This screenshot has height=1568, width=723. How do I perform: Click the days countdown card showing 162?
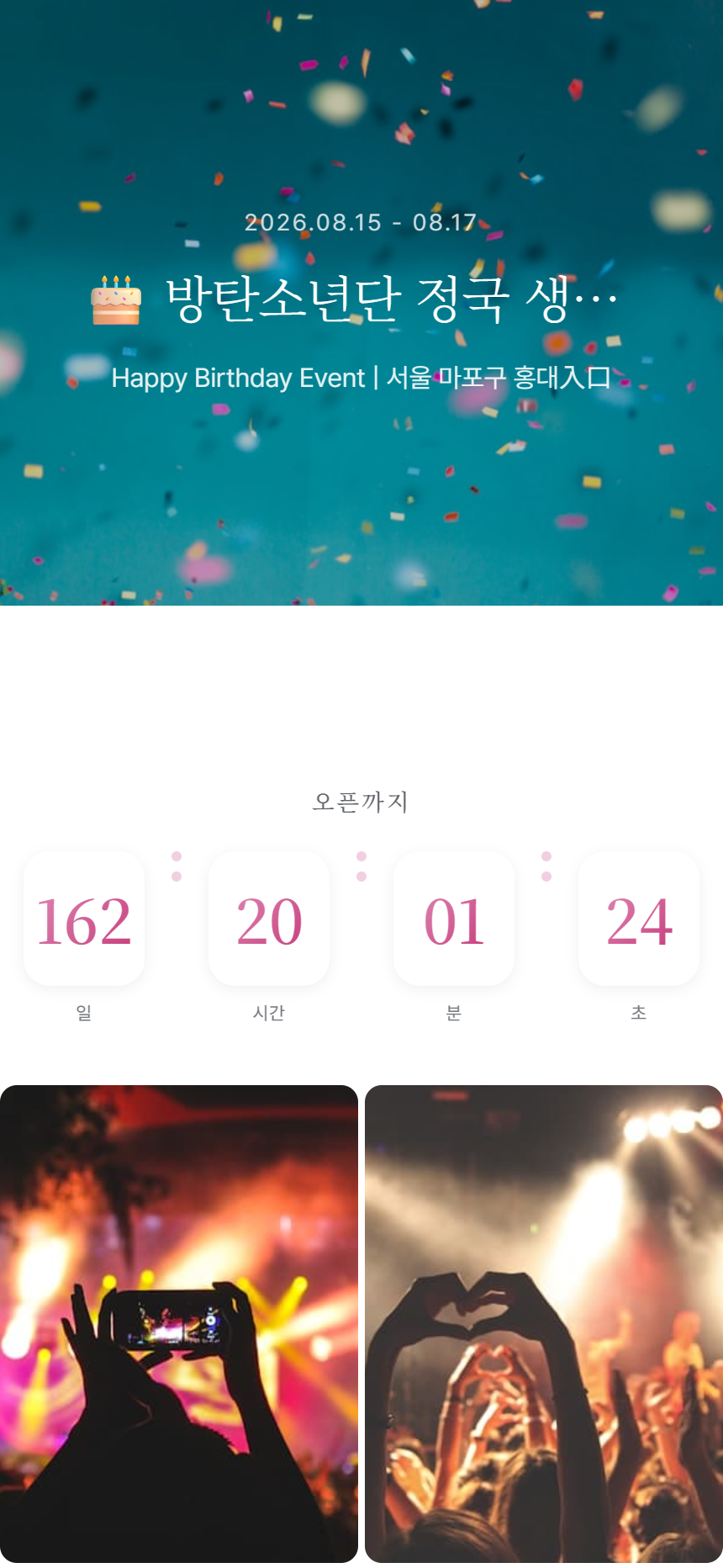pyautogui.click(x=84, y=918)
